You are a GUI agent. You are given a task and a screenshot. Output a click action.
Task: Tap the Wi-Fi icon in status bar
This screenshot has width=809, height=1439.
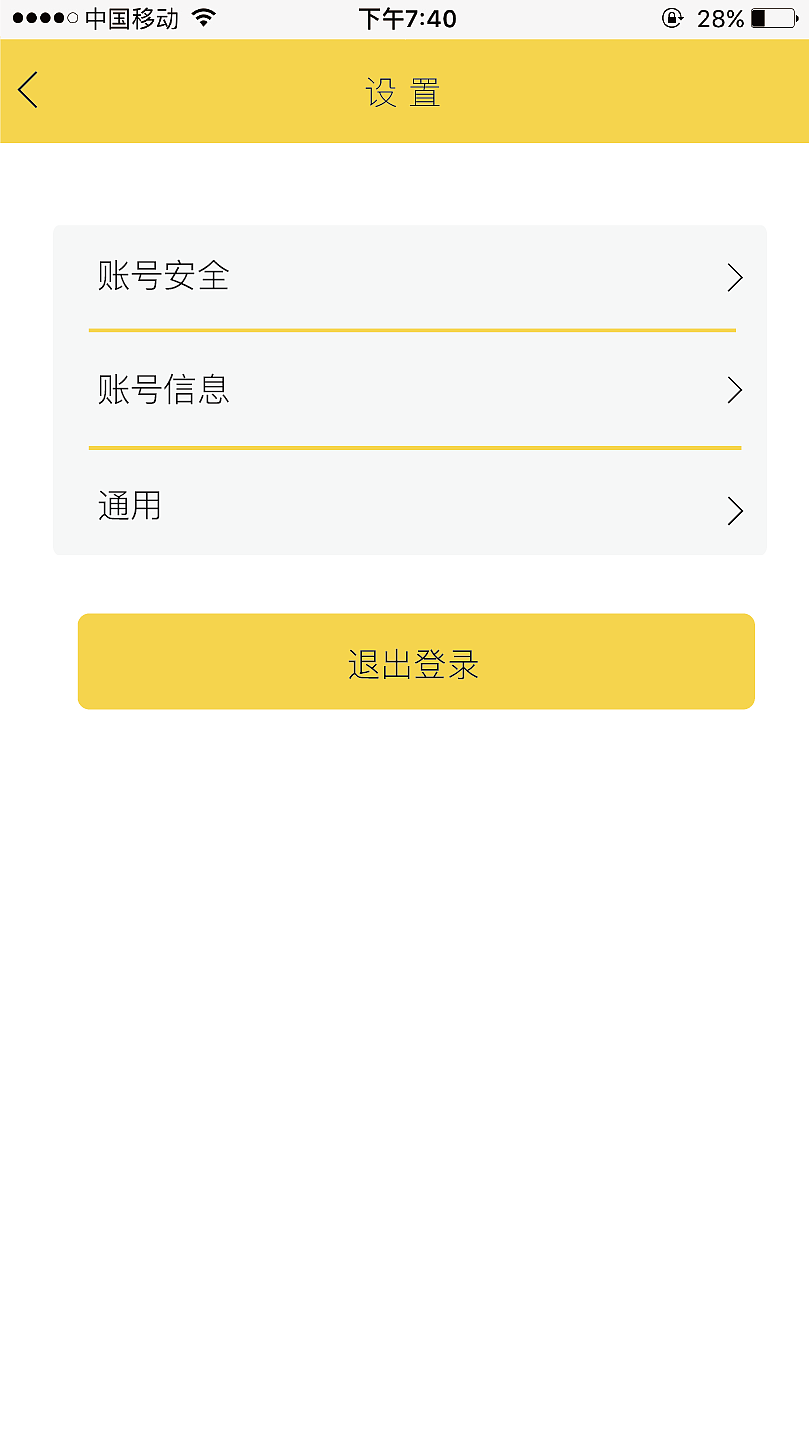(205, 17)
